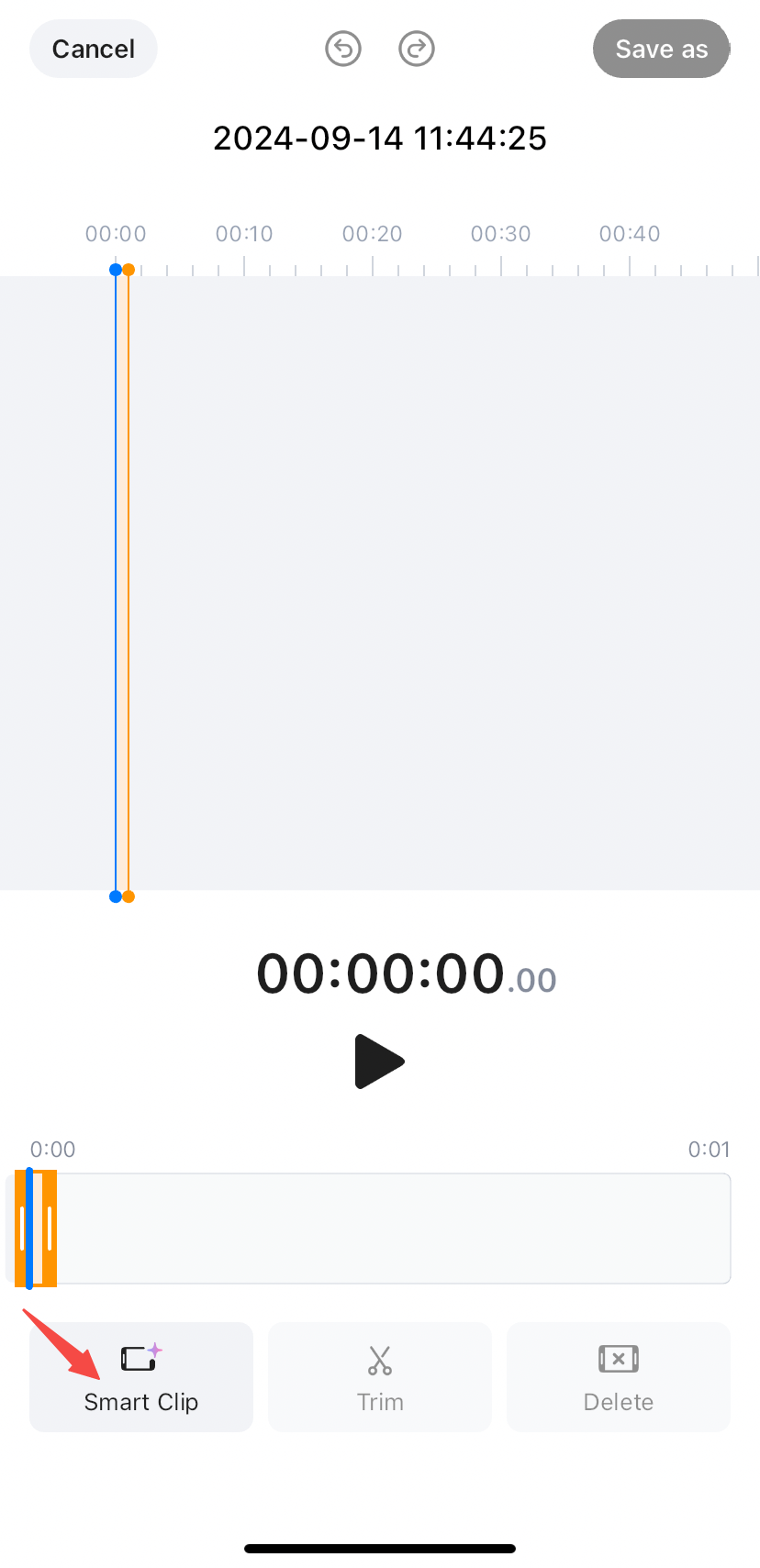Tap the Save as button

[661, 49]
